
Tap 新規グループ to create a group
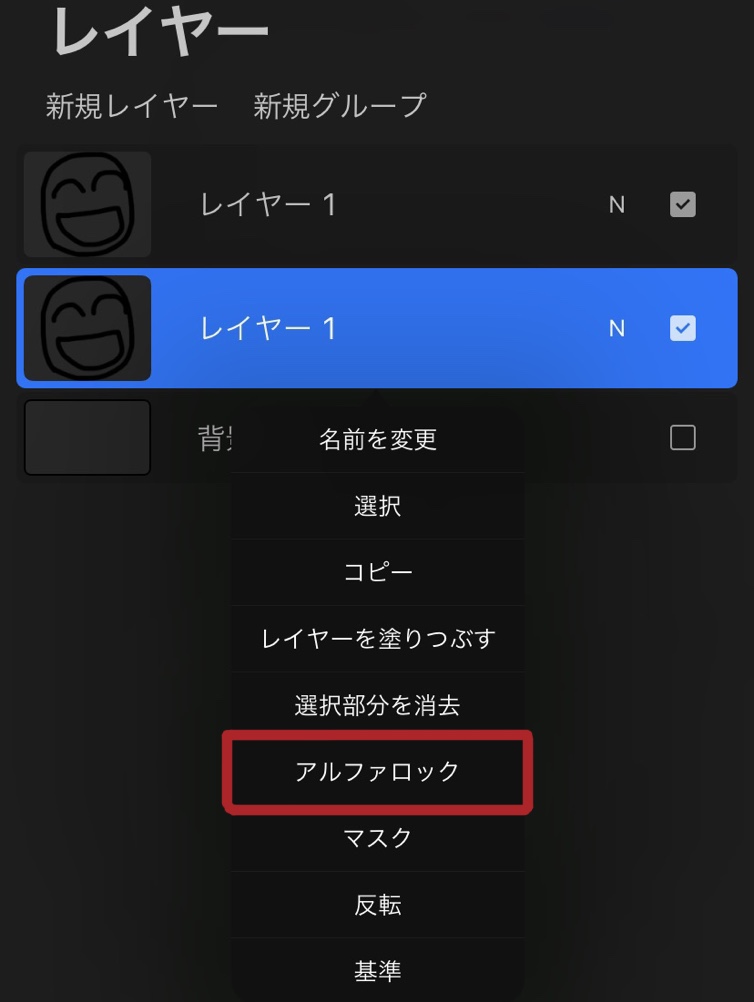click(340, 106)
